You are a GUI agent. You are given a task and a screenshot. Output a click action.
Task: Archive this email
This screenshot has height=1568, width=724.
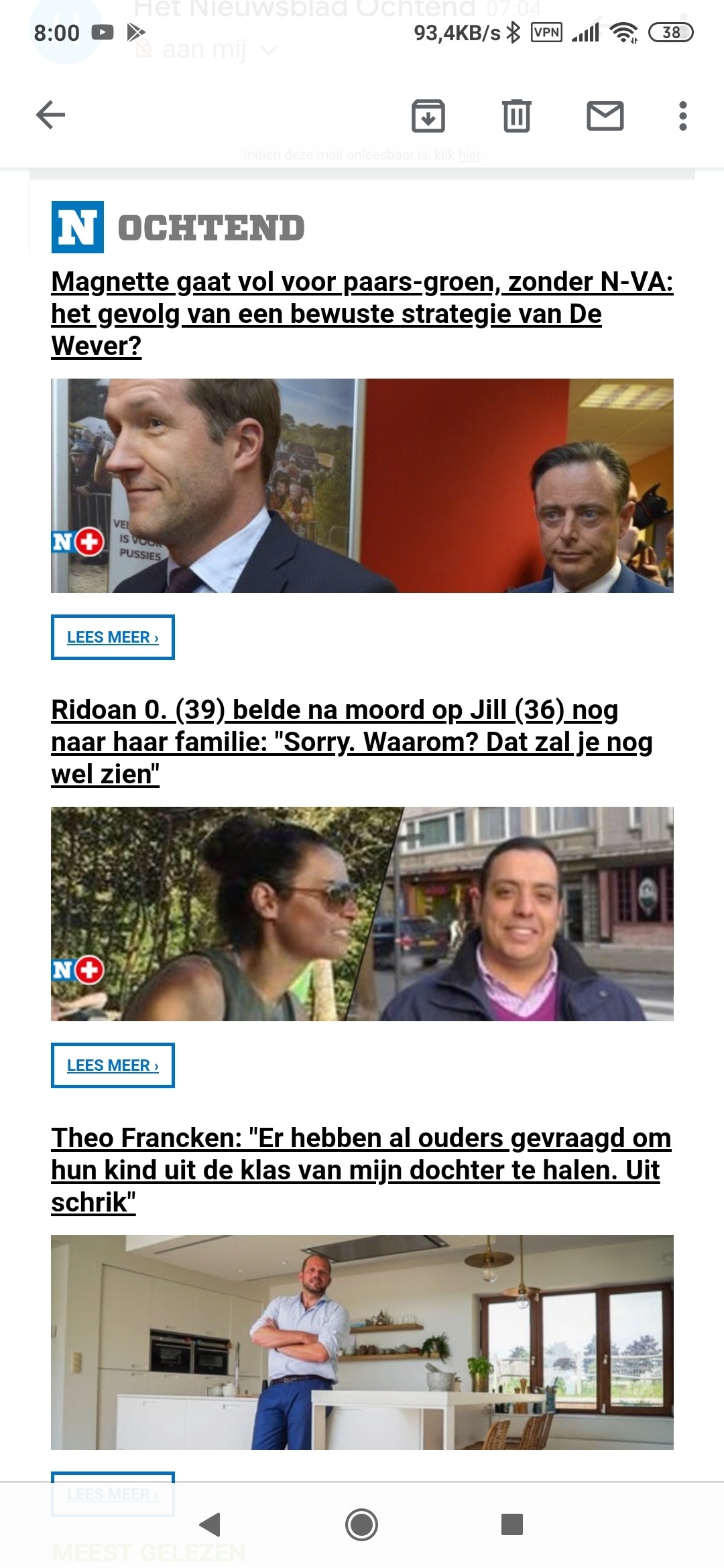click(428, 115)
